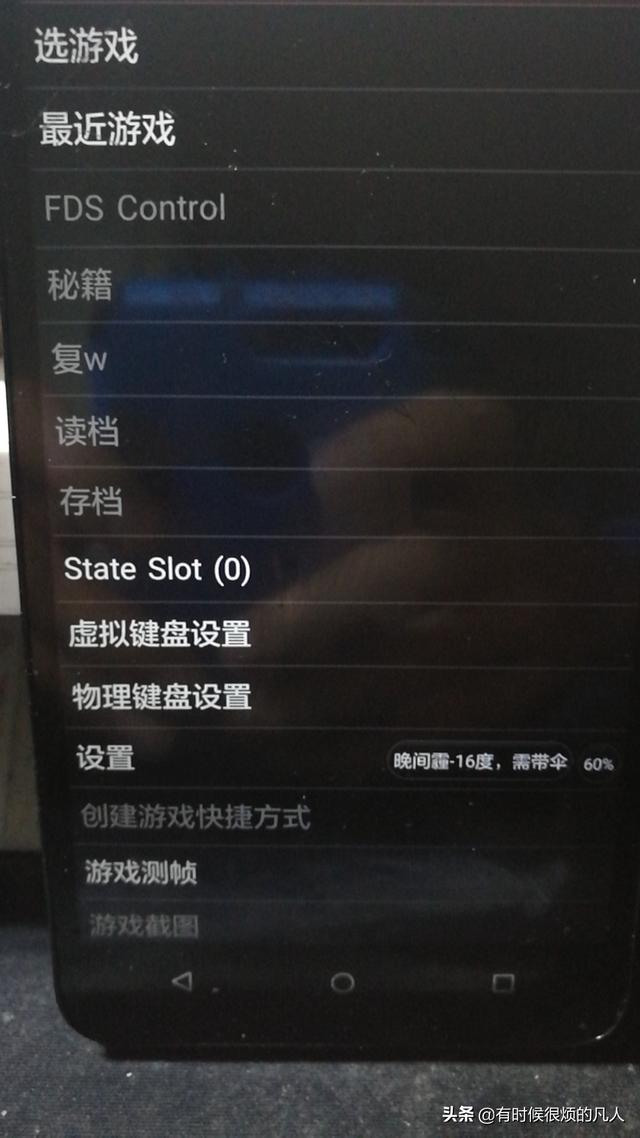Viewport: 640px width, 1138px height.
Task: Go to the home screen
Action: (342, 983)
